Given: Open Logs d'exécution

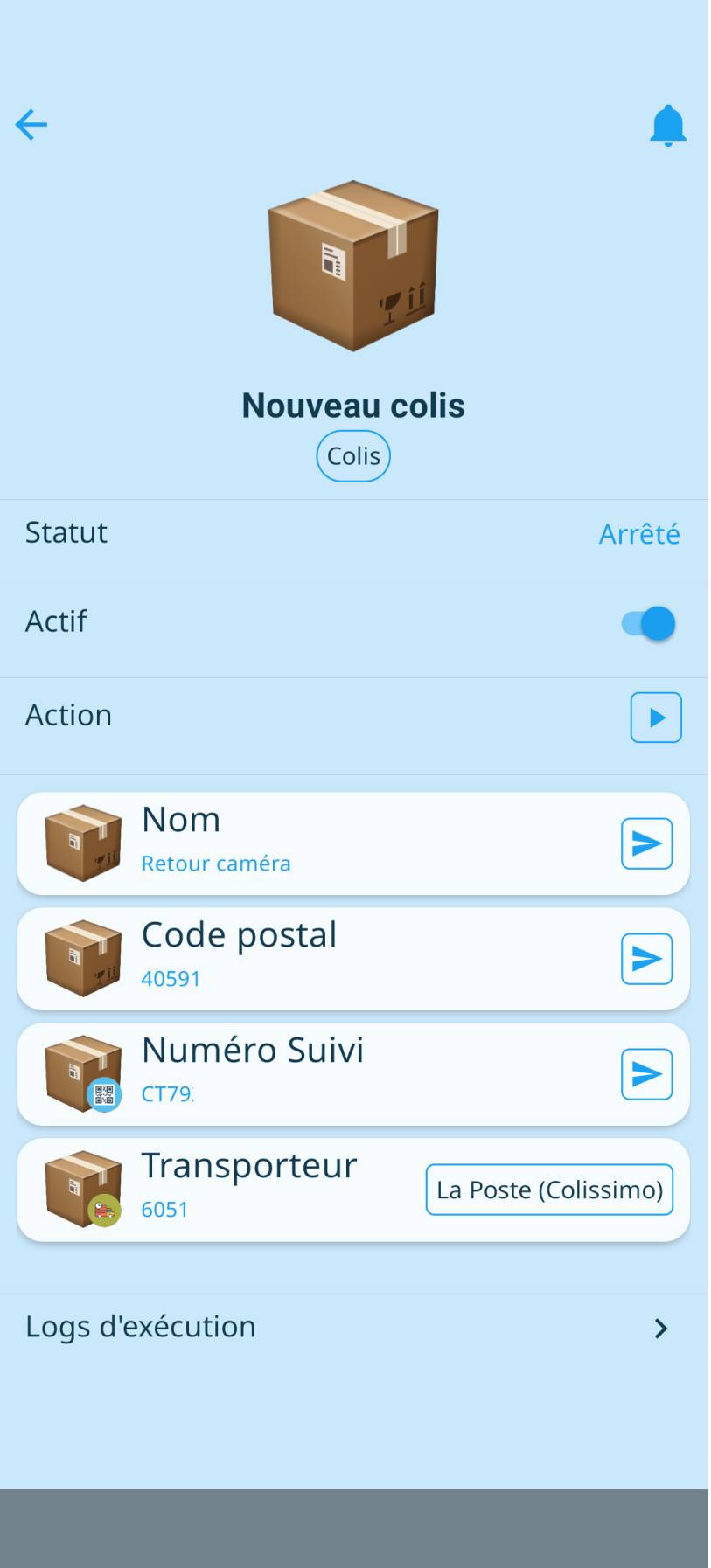Looking at the screenshot, I should pyautogui.click(x=353, y=1328).
